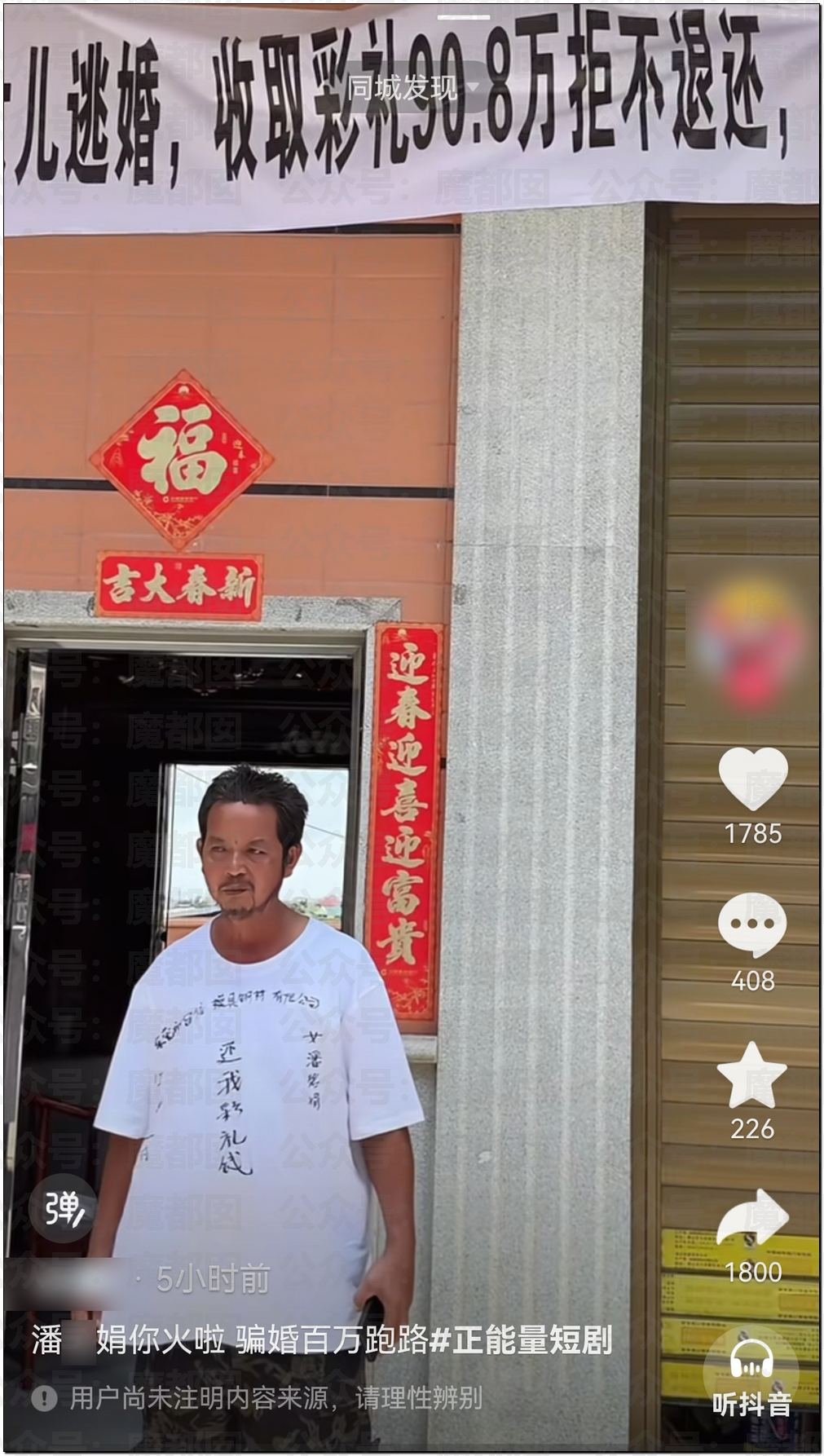This screenshot has width=824, height=1456.
Task: Open the 同城发现 dropdown at top
Action: coord(412,88)
